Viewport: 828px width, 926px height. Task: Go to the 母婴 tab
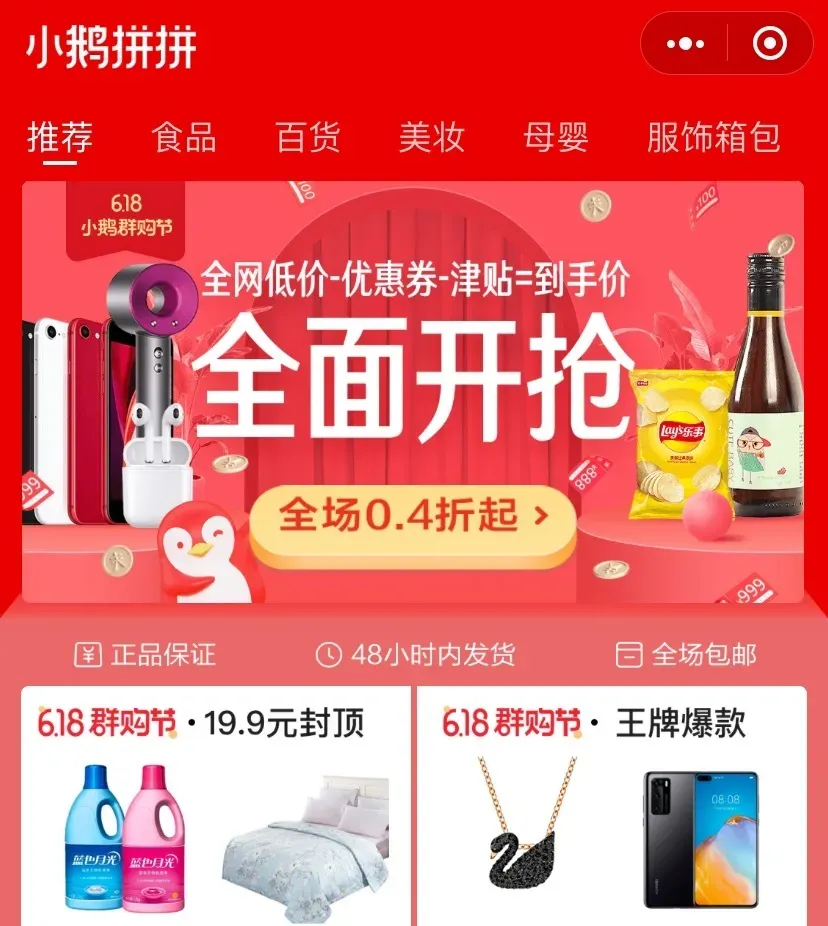[555, 137]
